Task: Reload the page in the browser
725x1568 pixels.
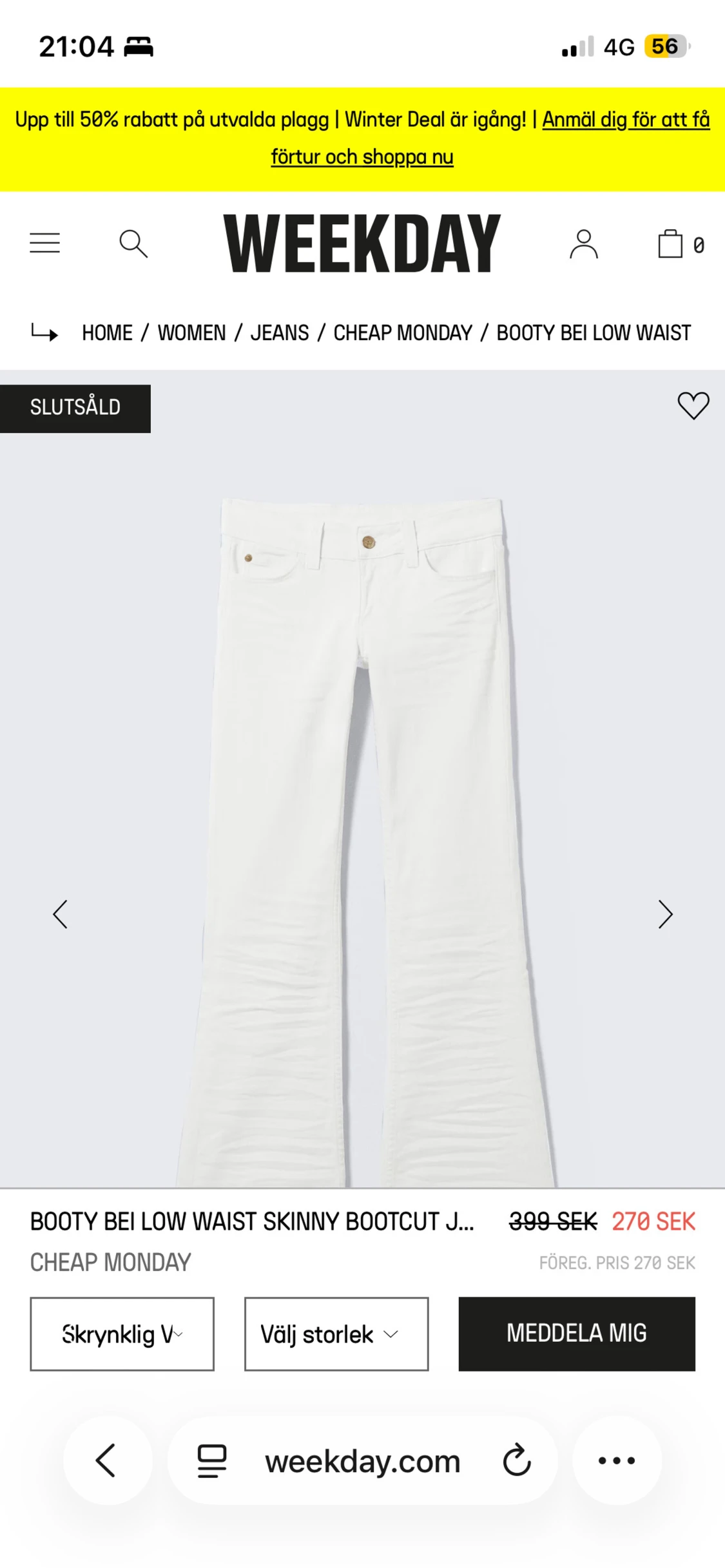Action: 516,1461
